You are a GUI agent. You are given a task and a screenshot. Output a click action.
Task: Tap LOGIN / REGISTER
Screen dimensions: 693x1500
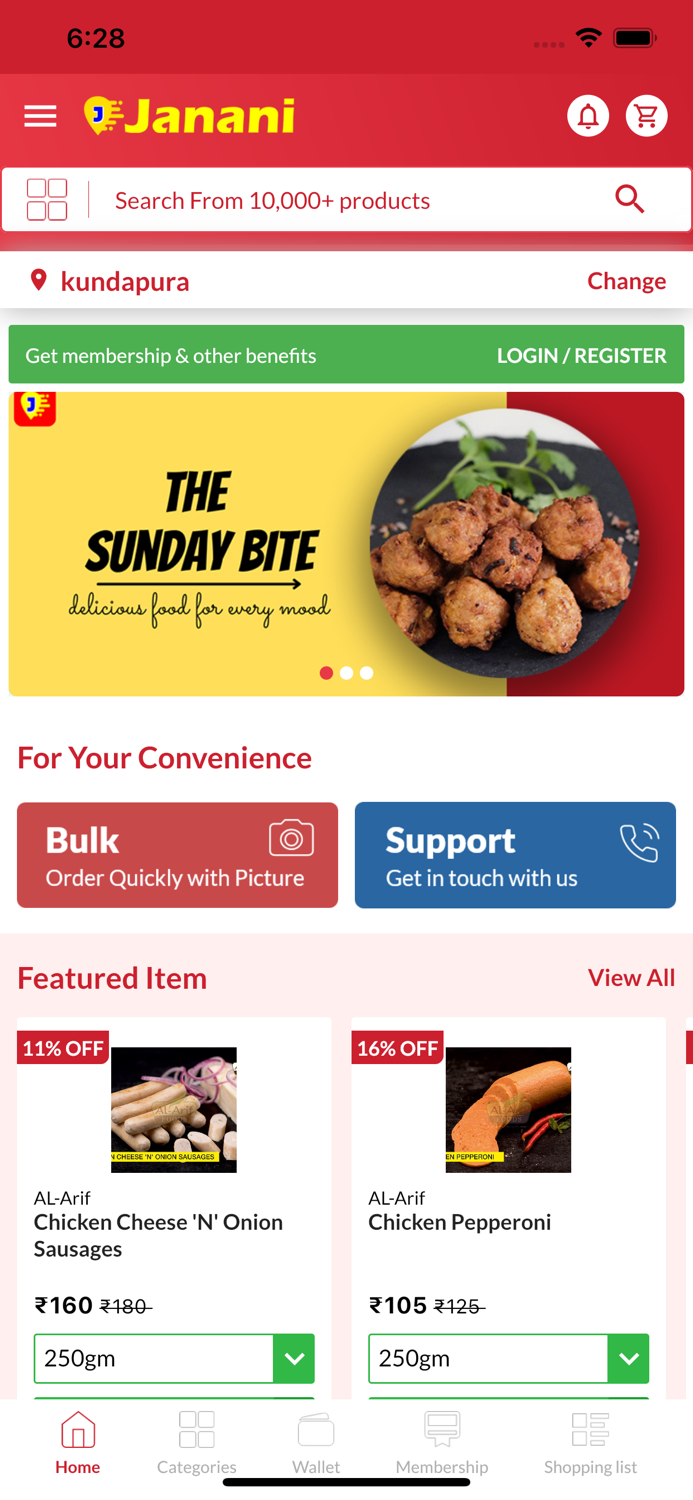pyautogui.click(x=581, y=355)
